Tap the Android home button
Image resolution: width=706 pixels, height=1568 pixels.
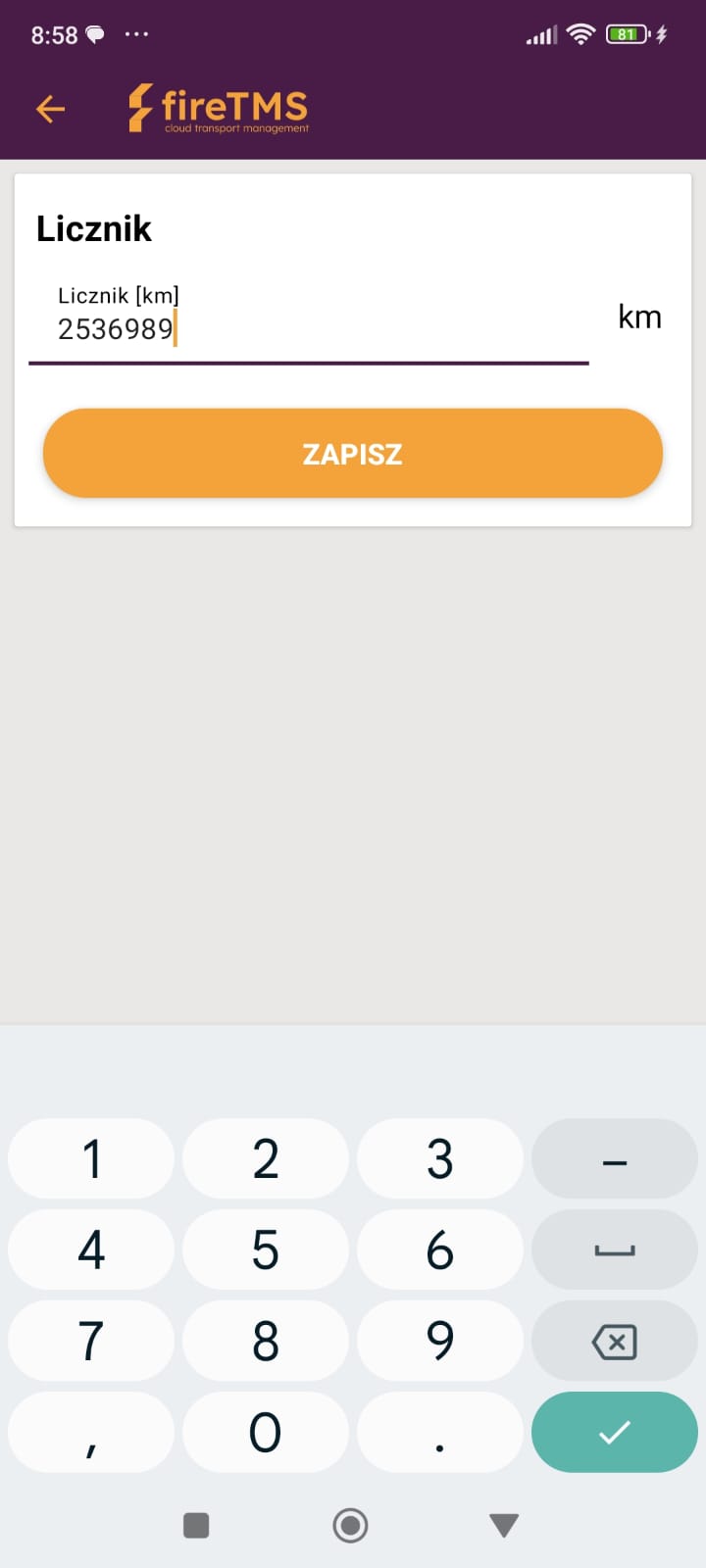pos(350,1525)
